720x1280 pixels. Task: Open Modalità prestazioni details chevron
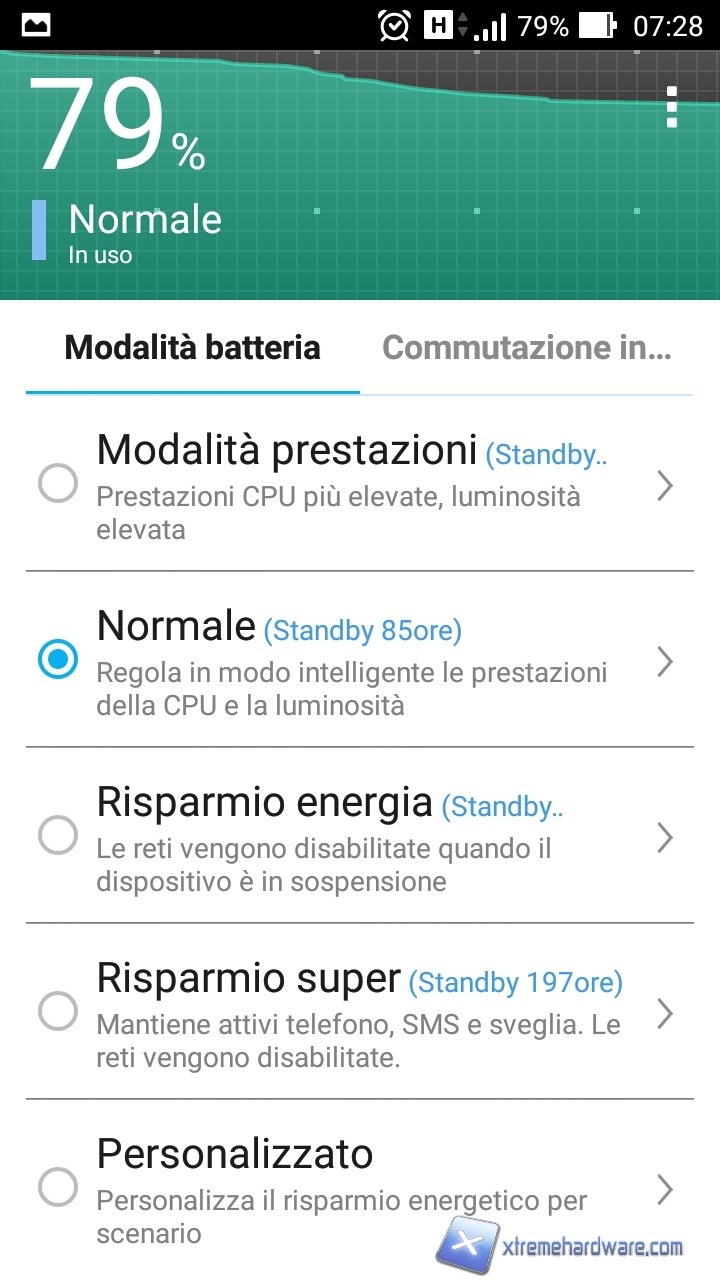pyautogui.click(x=665, y=486)
